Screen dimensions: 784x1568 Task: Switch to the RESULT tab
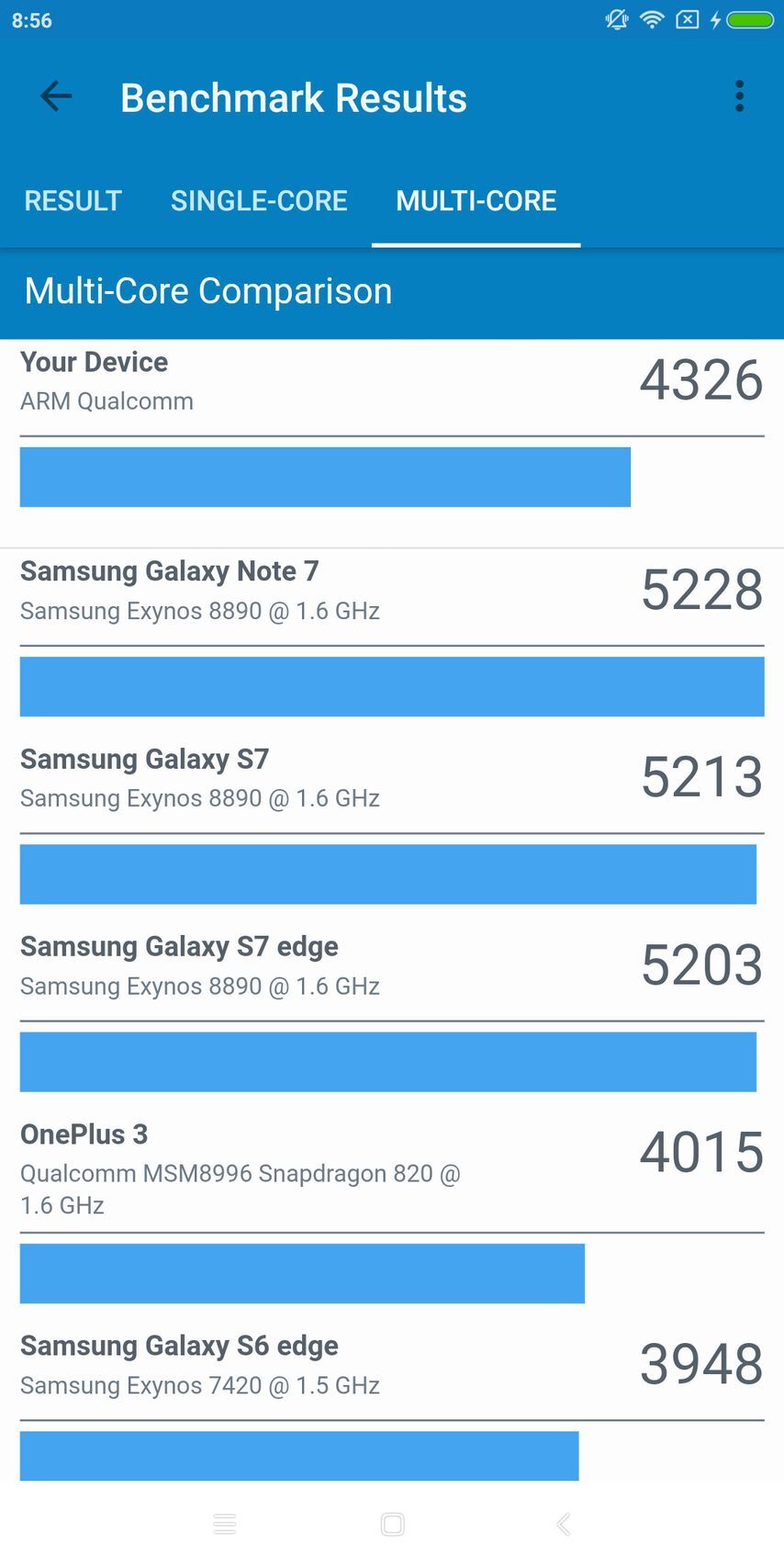pyautogui.click(x=73, y=200)
